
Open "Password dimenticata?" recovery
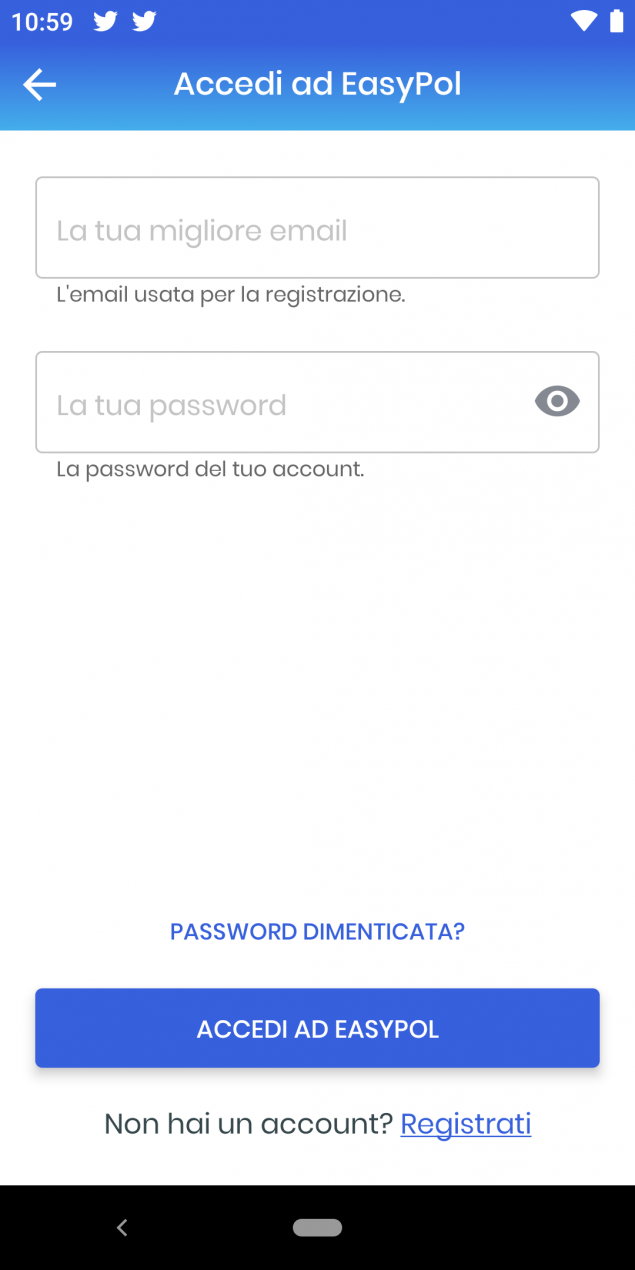(317, 932)
